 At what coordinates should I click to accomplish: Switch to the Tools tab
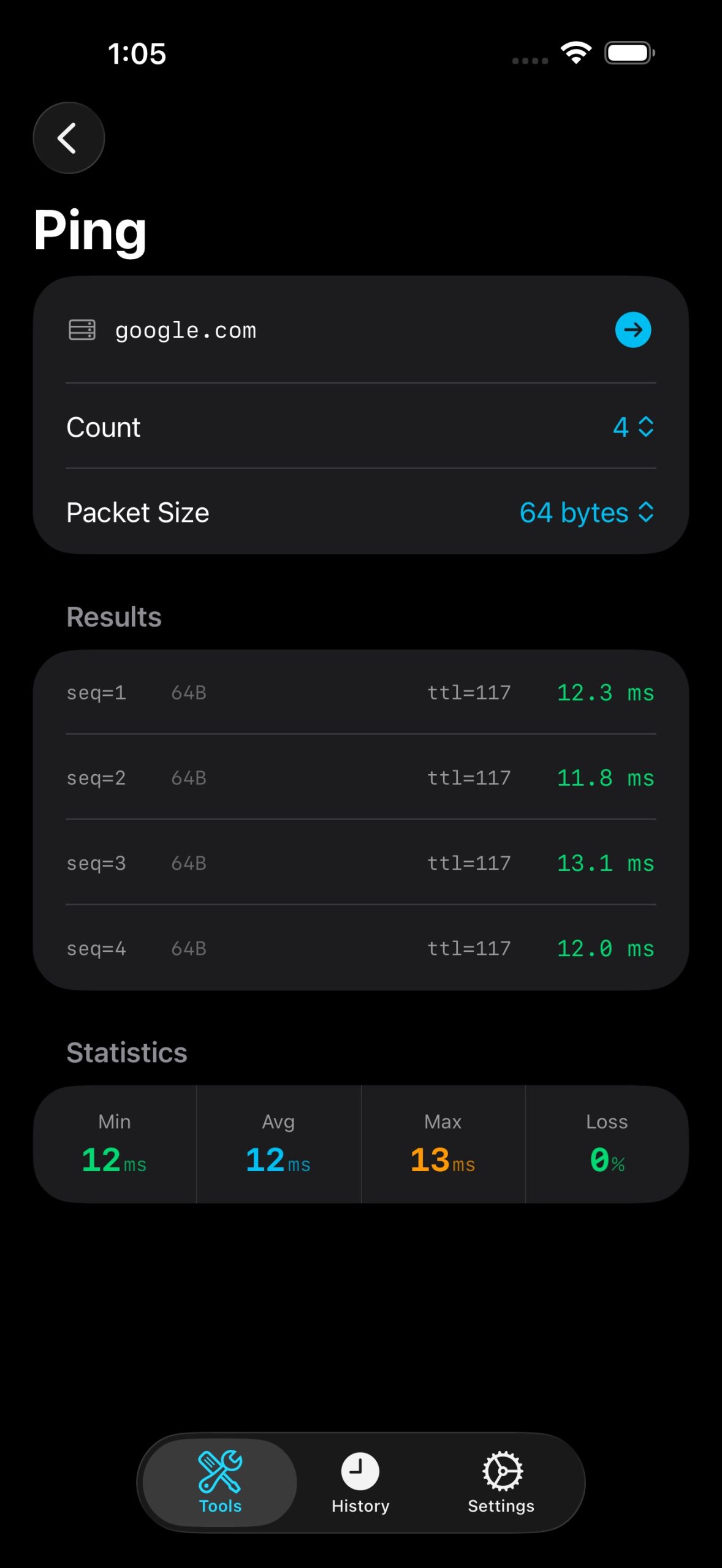220,1482
